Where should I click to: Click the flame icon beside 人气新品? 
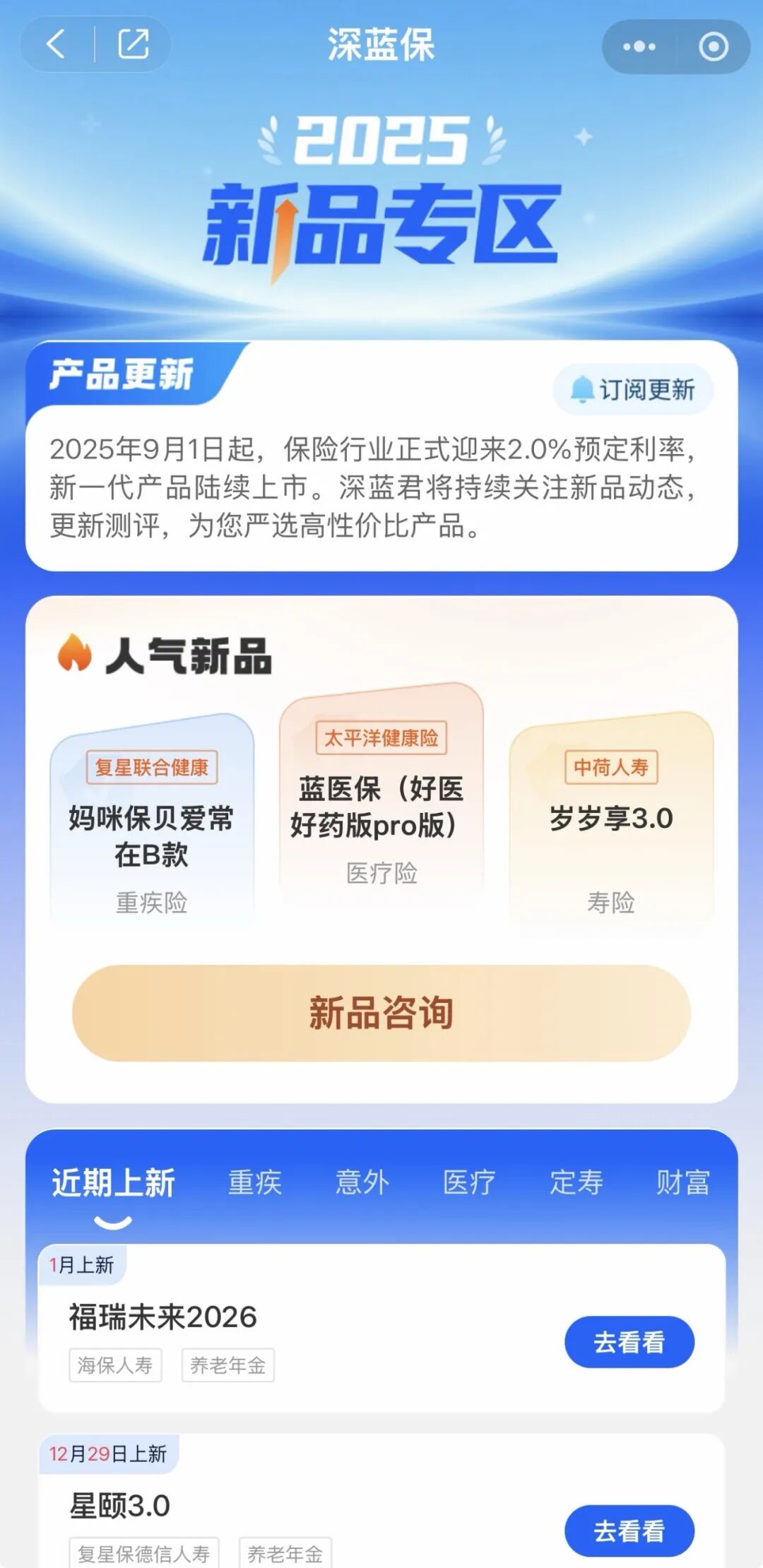(x=76, y=655)
